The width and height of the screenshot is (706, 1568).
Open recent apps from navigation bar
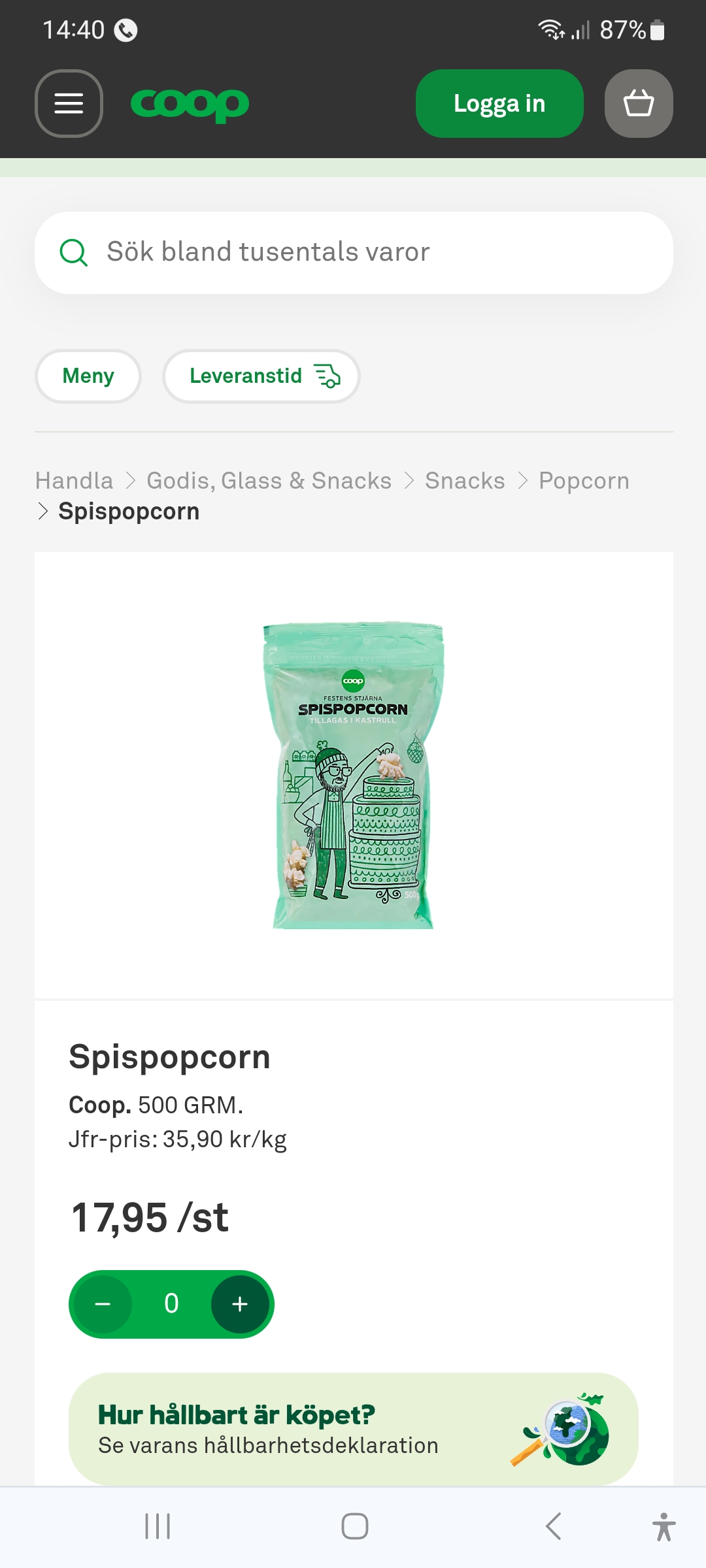point(158,1527)
